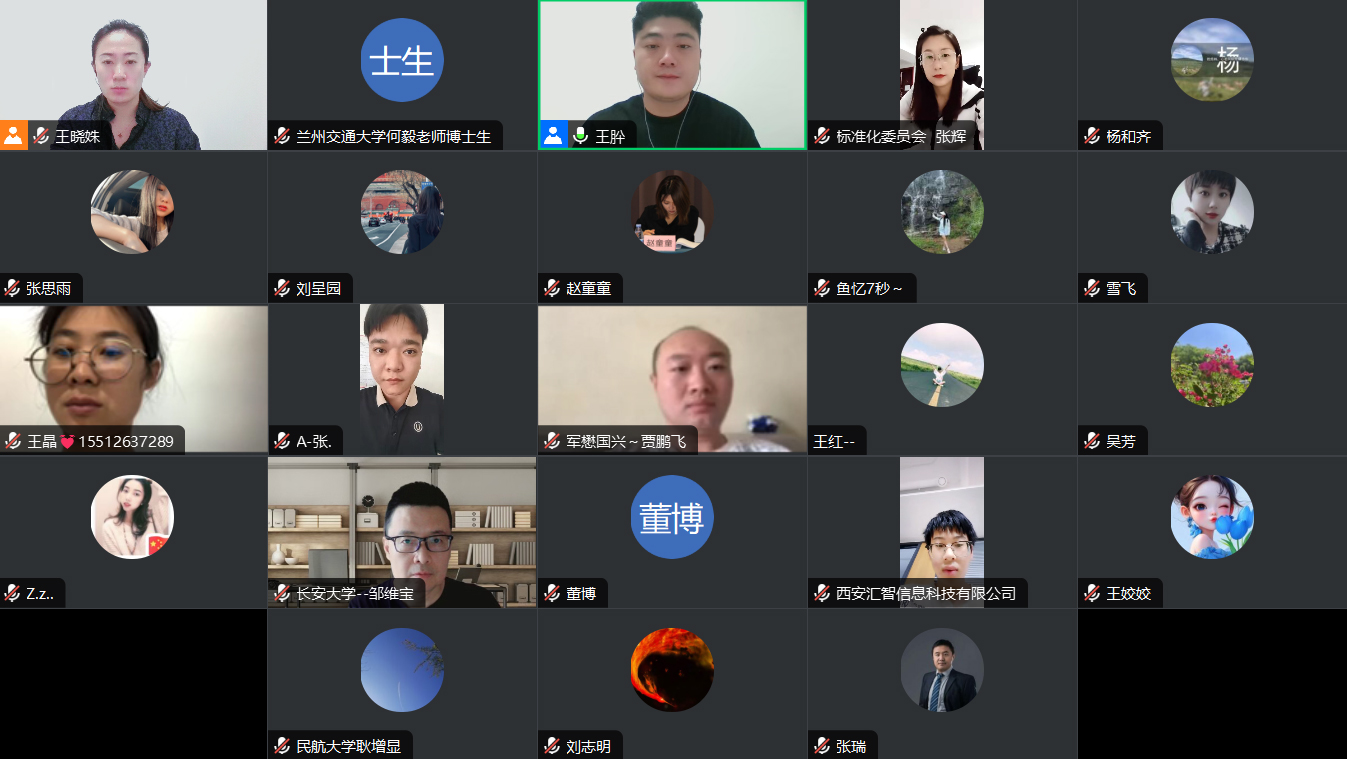Tap 标准化委员会 张辉's video tile
Viewport: 1347px width, 759px height.
point(941,75)
